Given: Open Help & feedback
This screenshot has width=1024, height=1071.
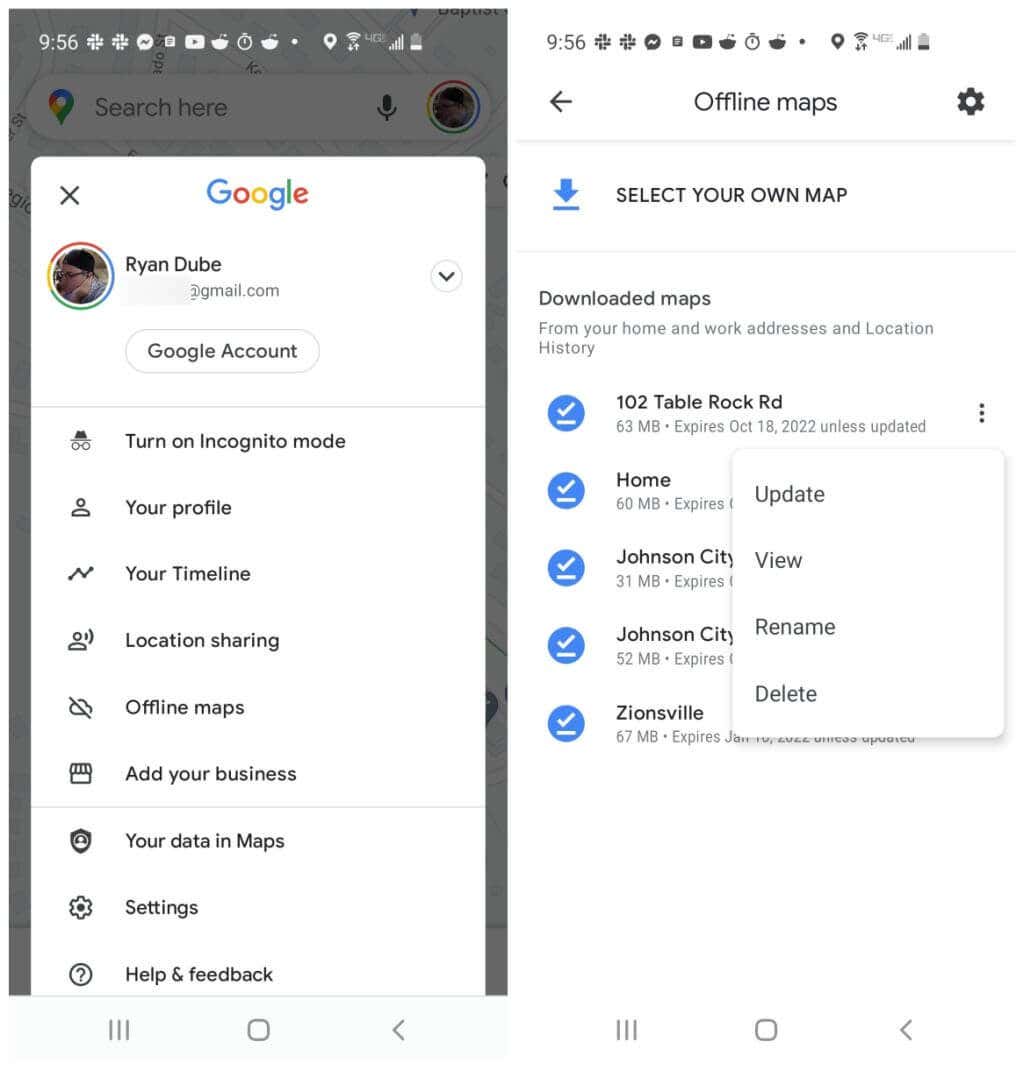Looking at the screenshot, I should [x=198, y=974].
